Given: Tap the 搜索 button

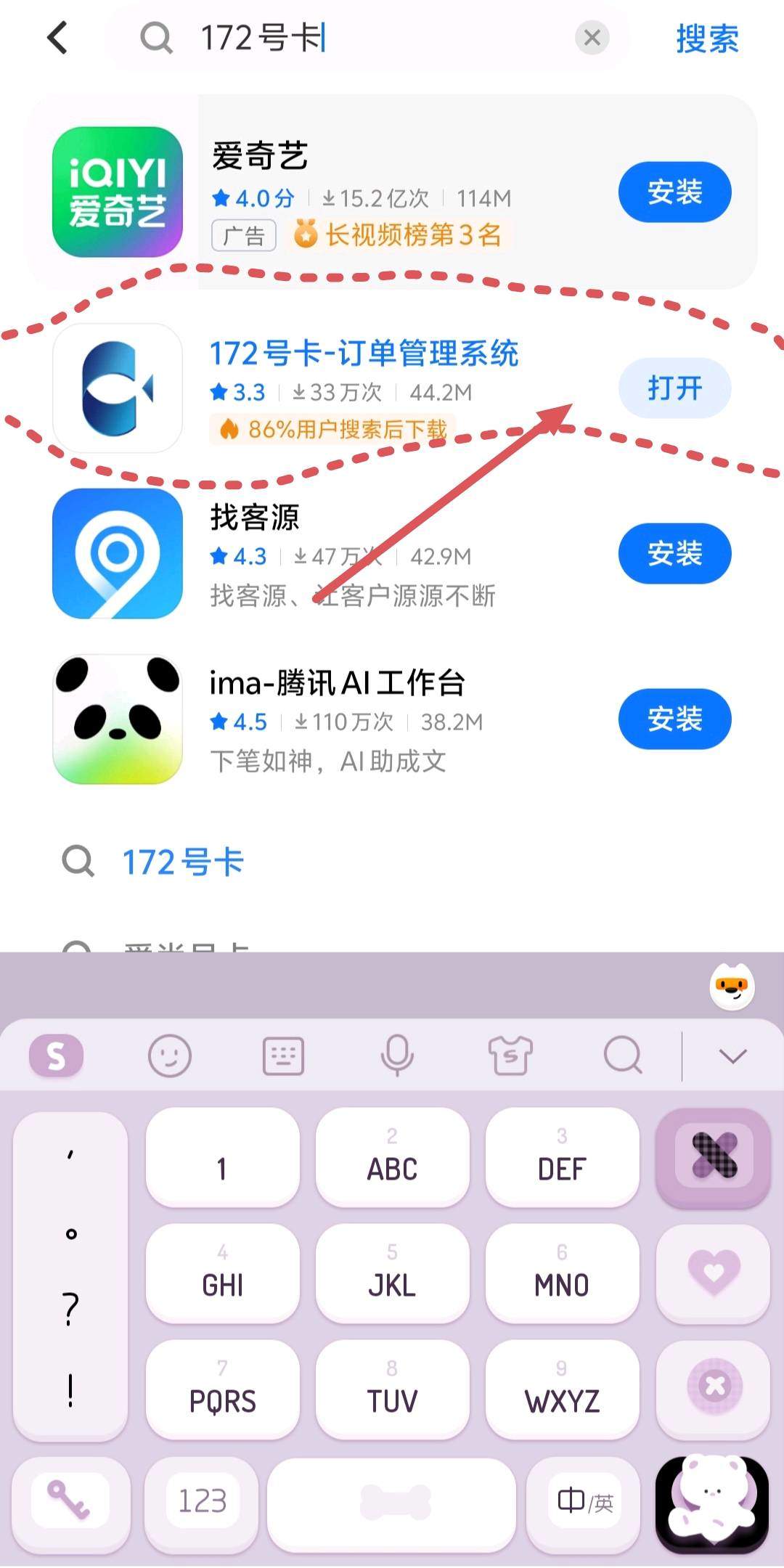Looking at the screenshot, I should [707, 38].
